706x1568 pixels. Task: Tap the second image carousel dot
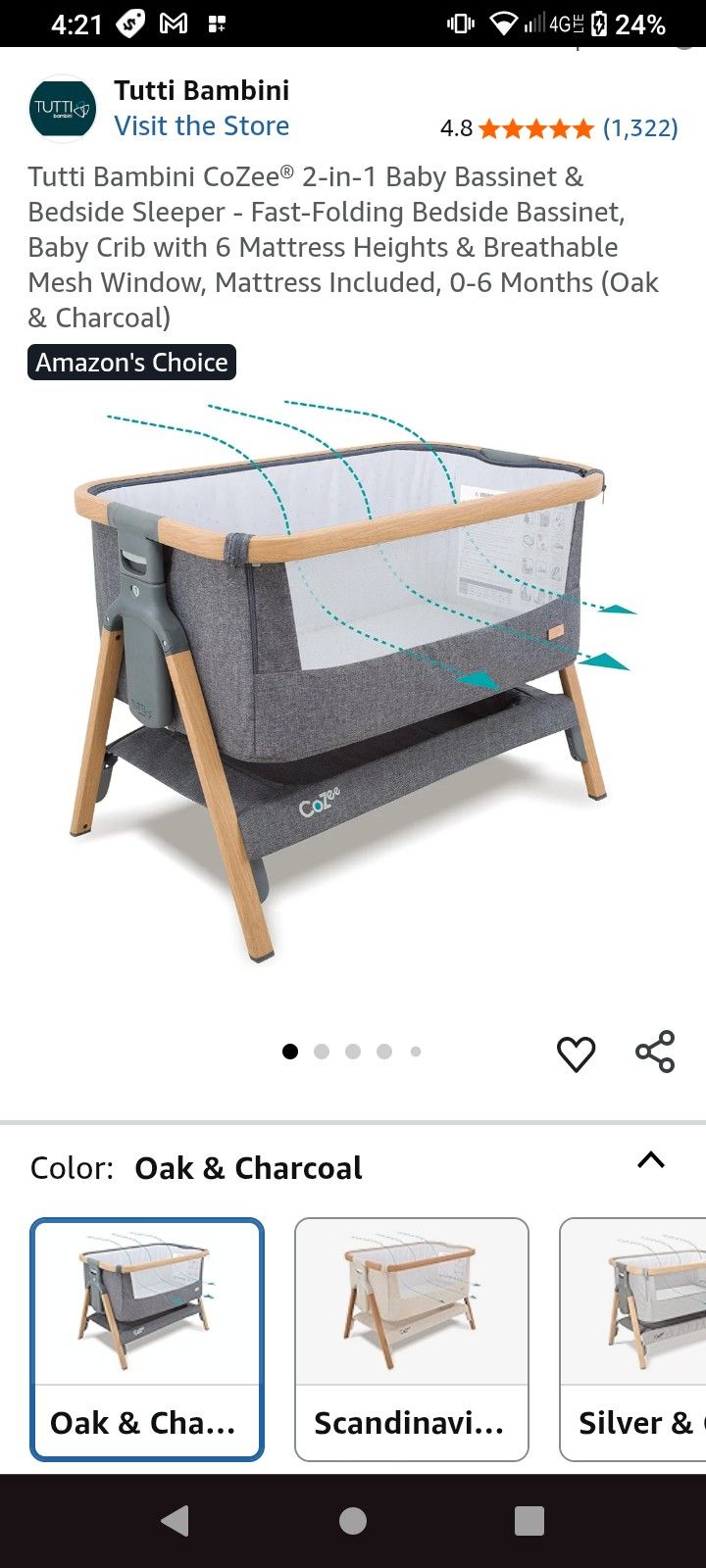(x=322, y=1051)
